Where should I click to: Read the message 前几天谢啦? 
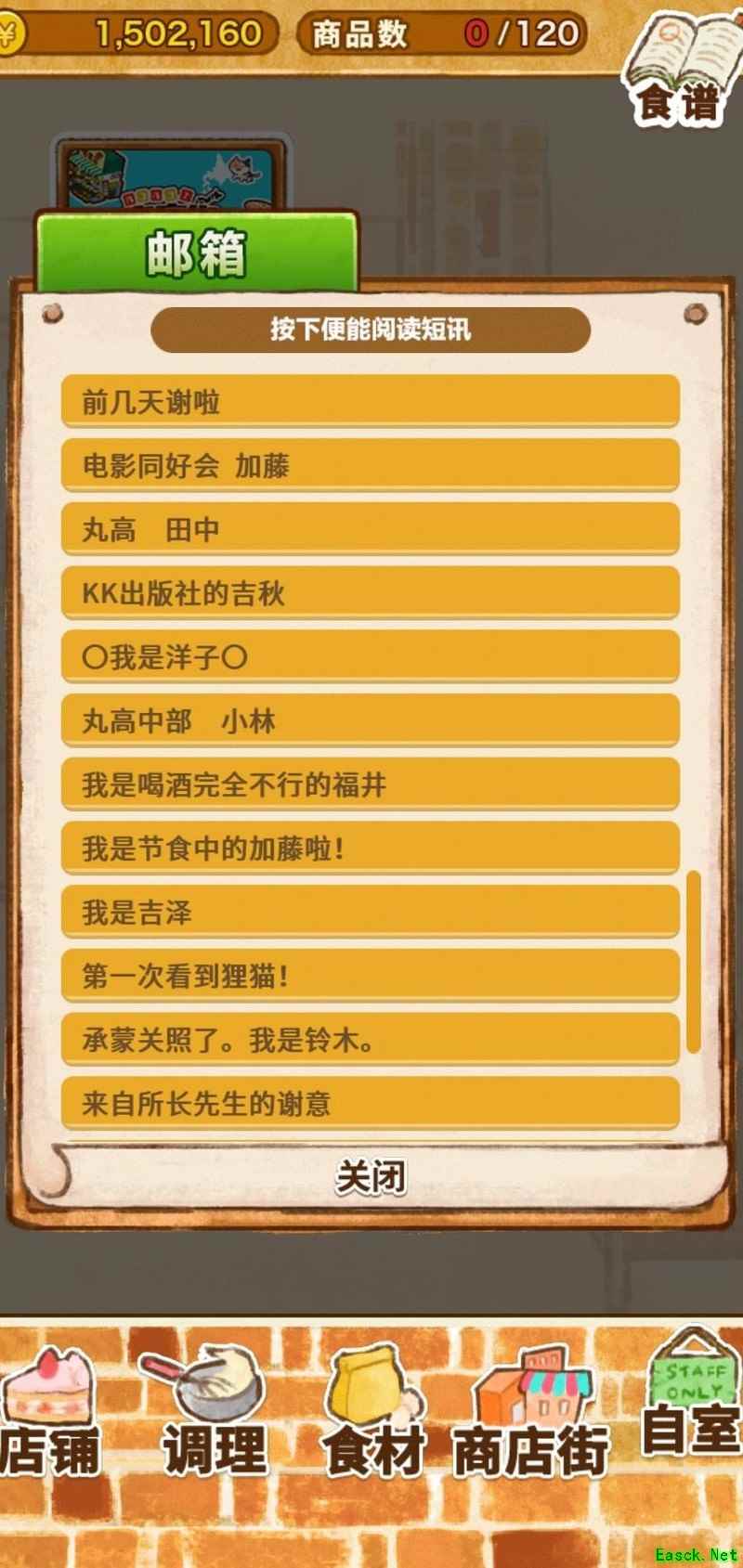(x=370, y=401)
